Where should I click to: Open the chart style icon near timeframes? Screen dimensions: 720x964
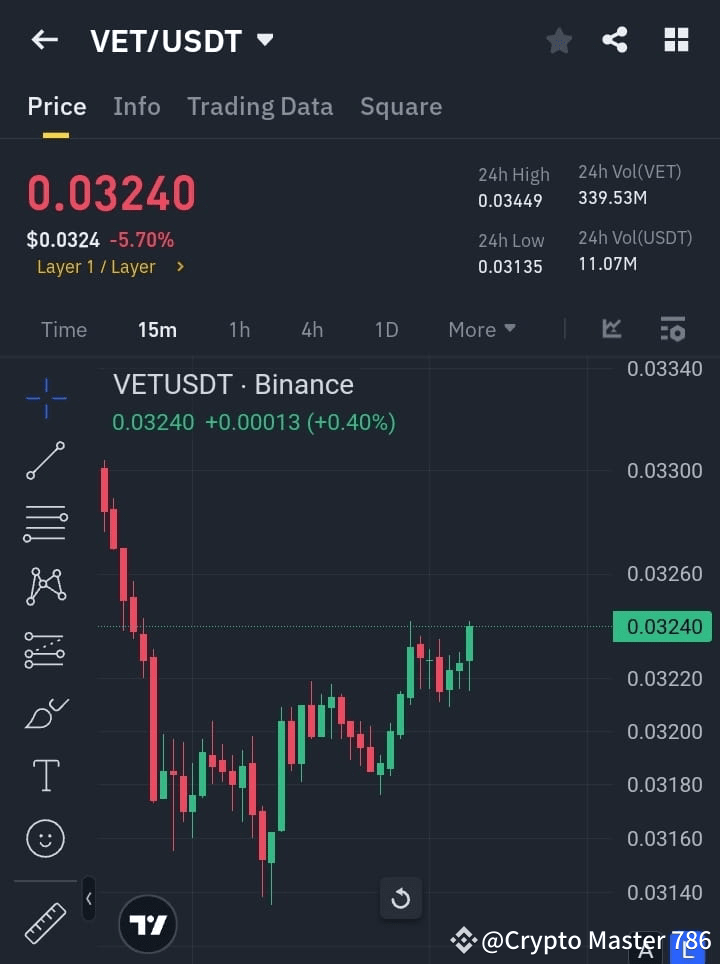point(611,329)
